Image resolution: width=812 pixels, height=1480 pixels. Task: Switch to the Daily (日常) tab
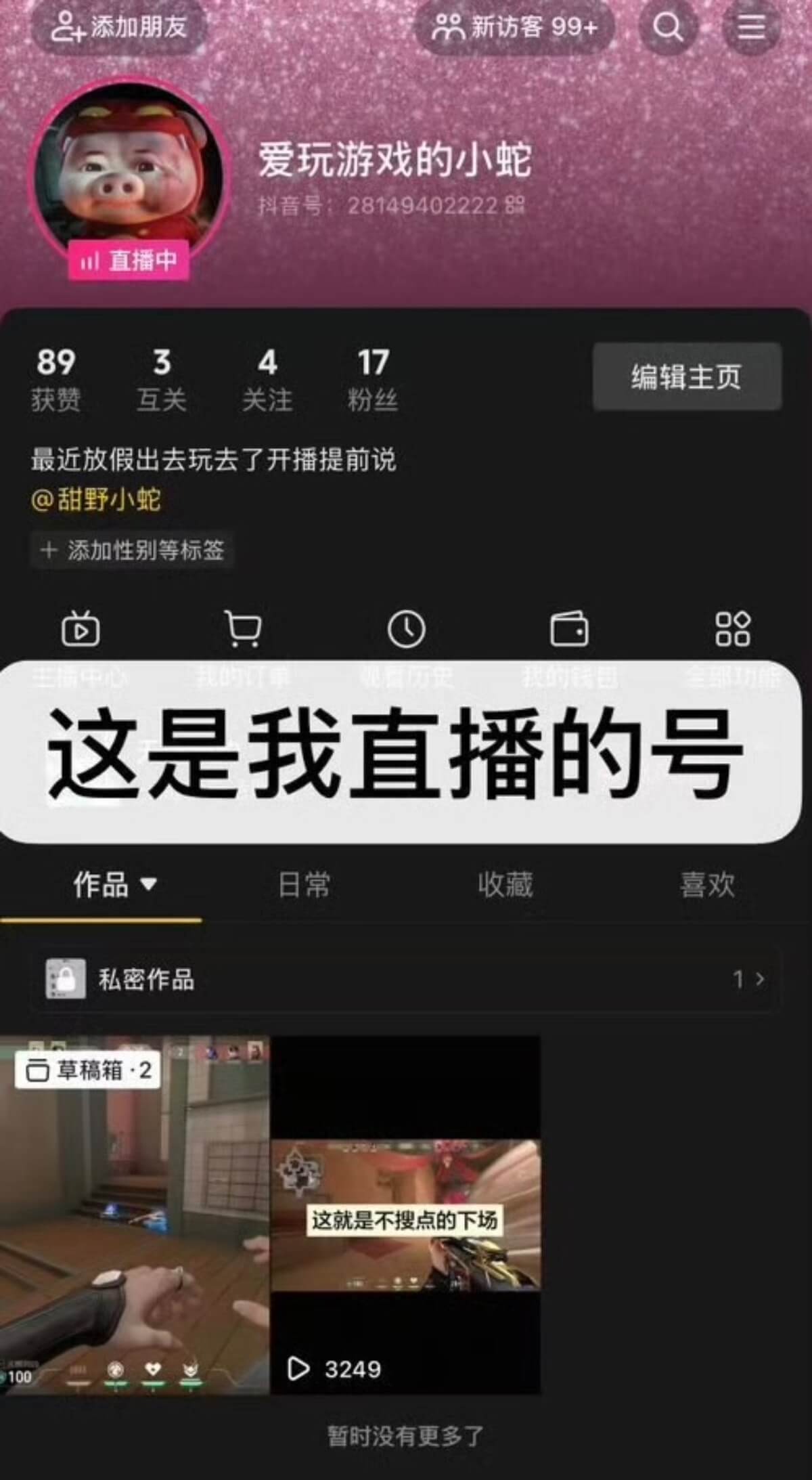click(x=304, y=884)
